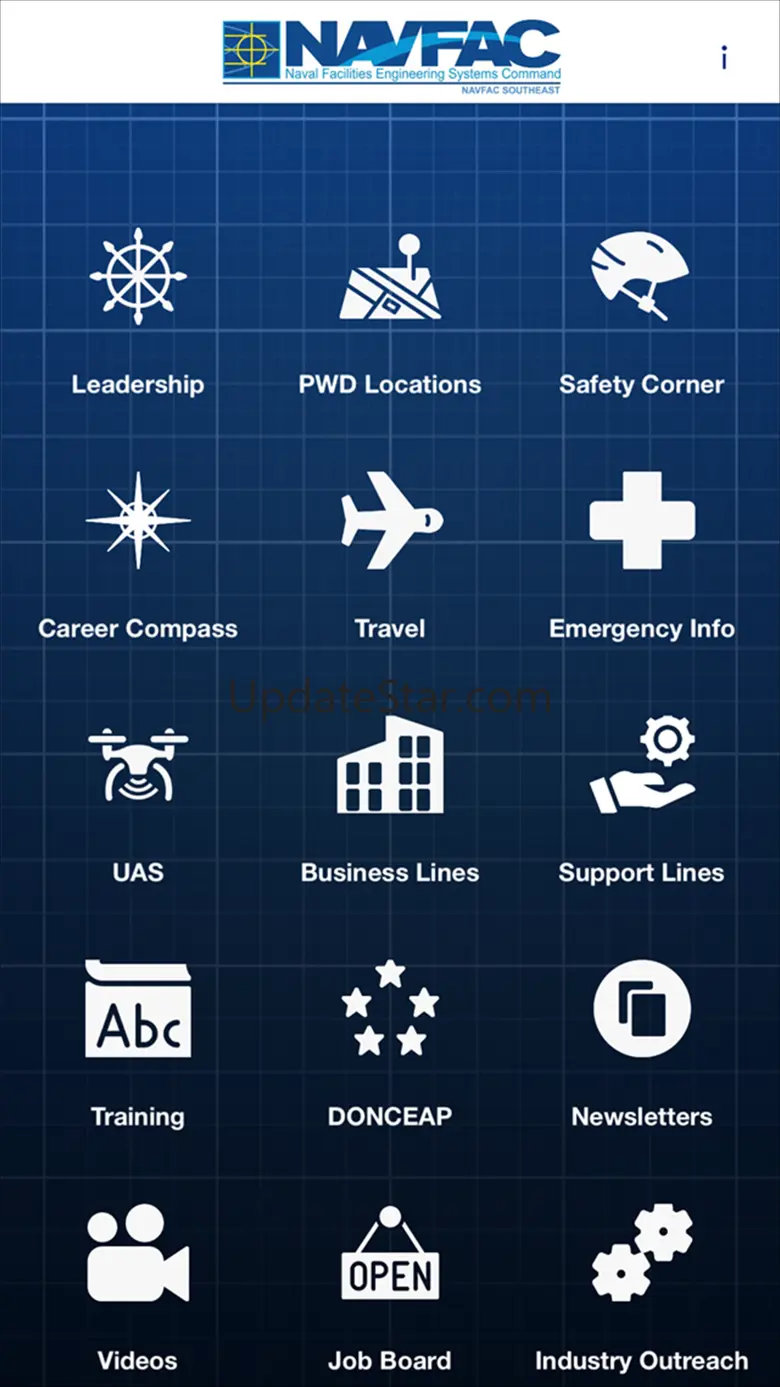Browse Newsletters
Screen dimensions: 780x1387
tap(641, 1044)
